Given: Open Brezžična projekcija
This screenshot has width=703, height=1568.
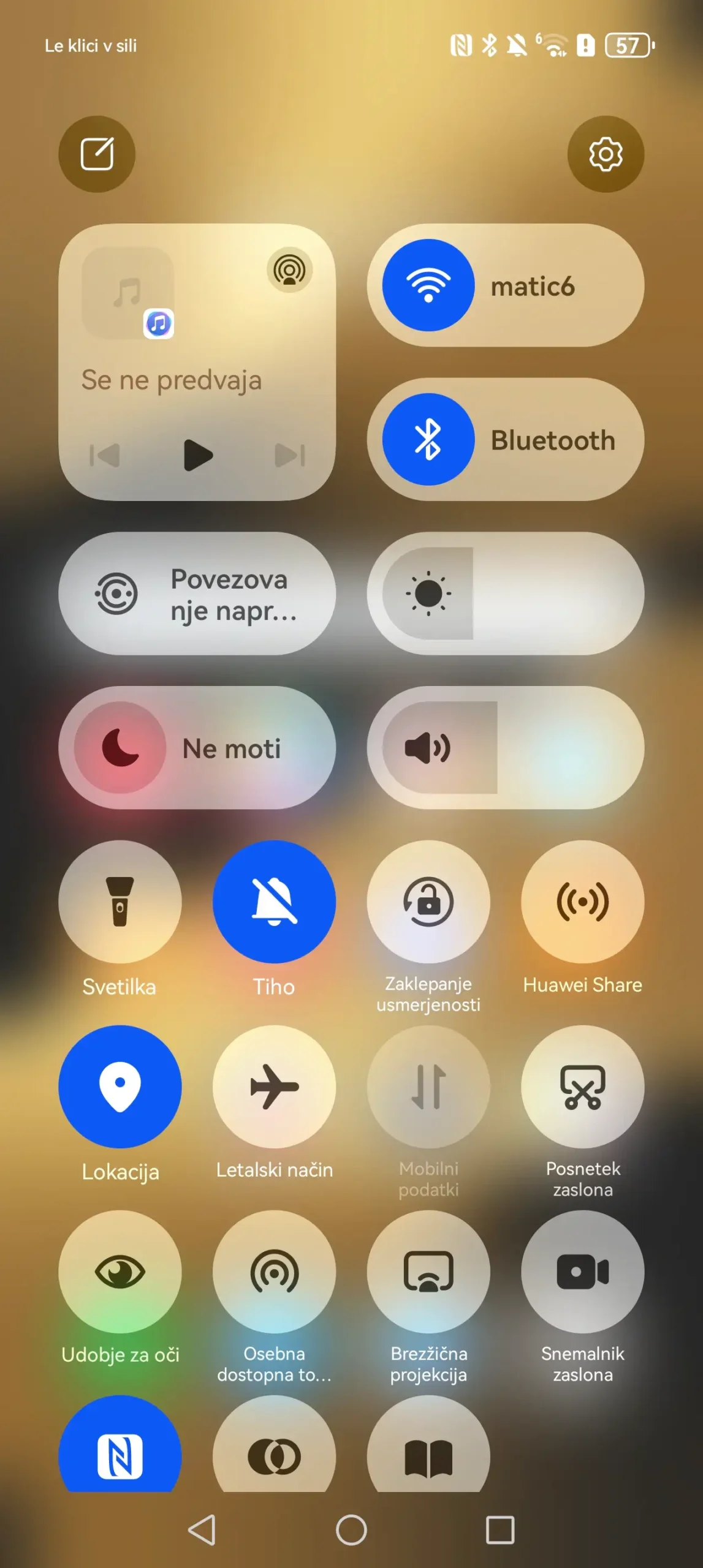Looking at the screenshot, I should click(x=428, y=1272).
